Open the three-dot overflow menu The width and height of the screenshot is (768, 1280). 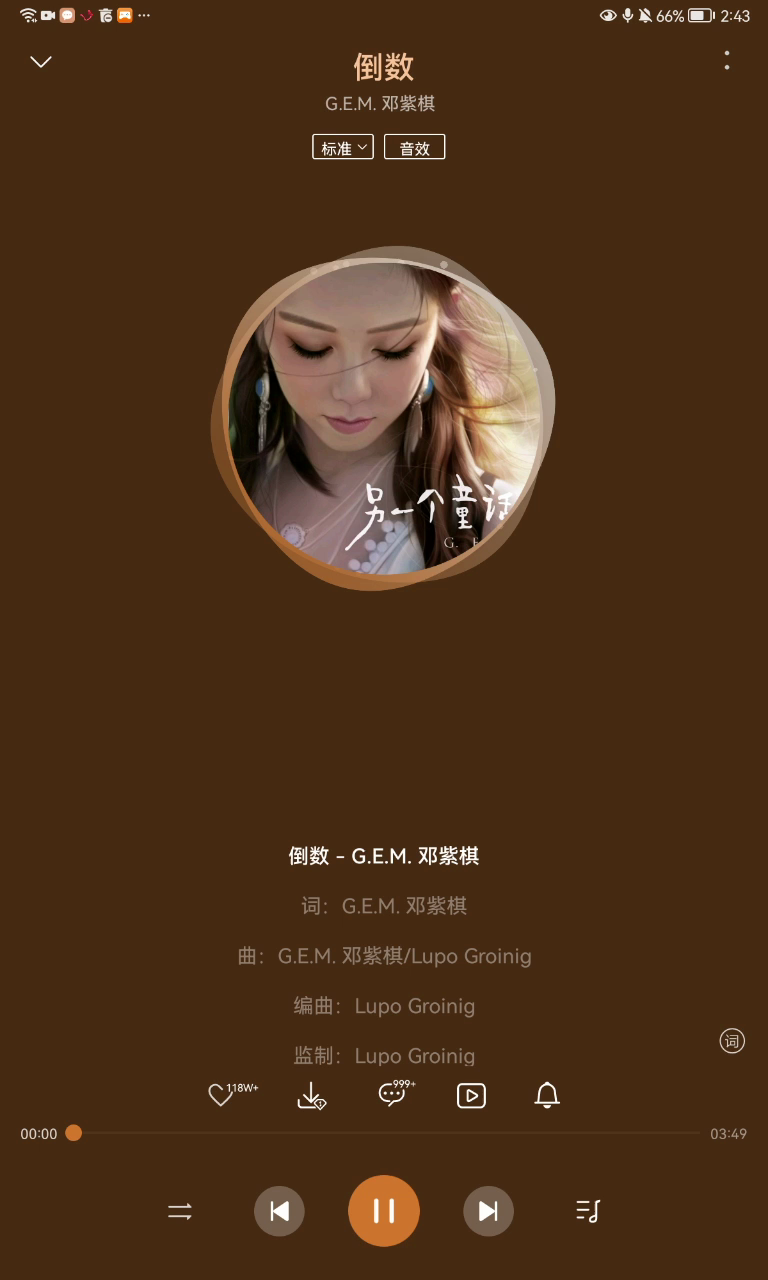point(727,61)
